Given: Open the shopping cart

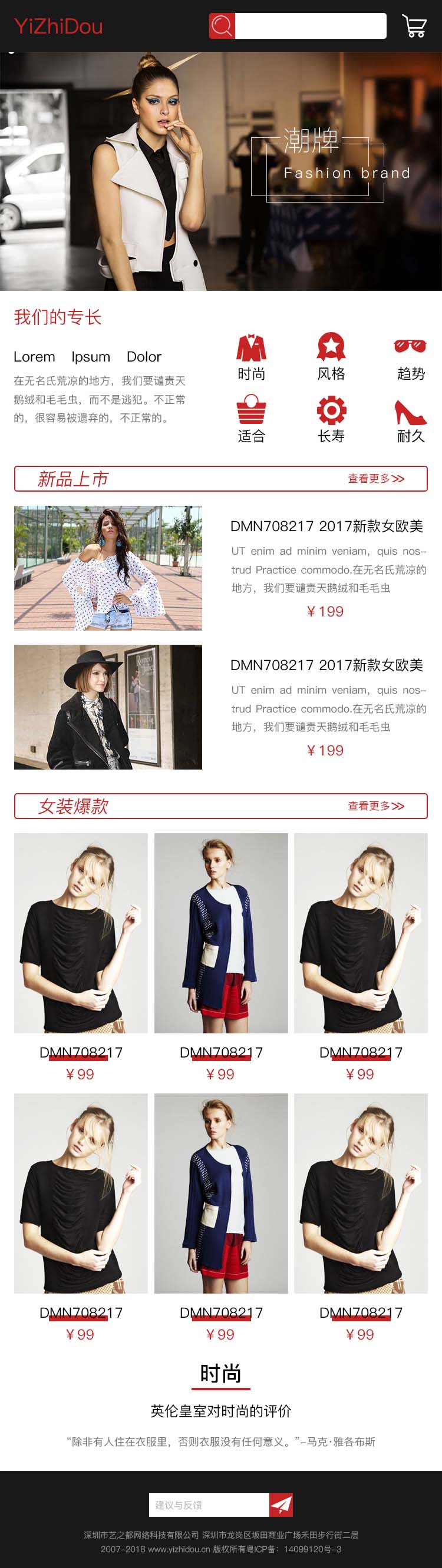Looking at the screenshot, I should (x=414, y=26).
